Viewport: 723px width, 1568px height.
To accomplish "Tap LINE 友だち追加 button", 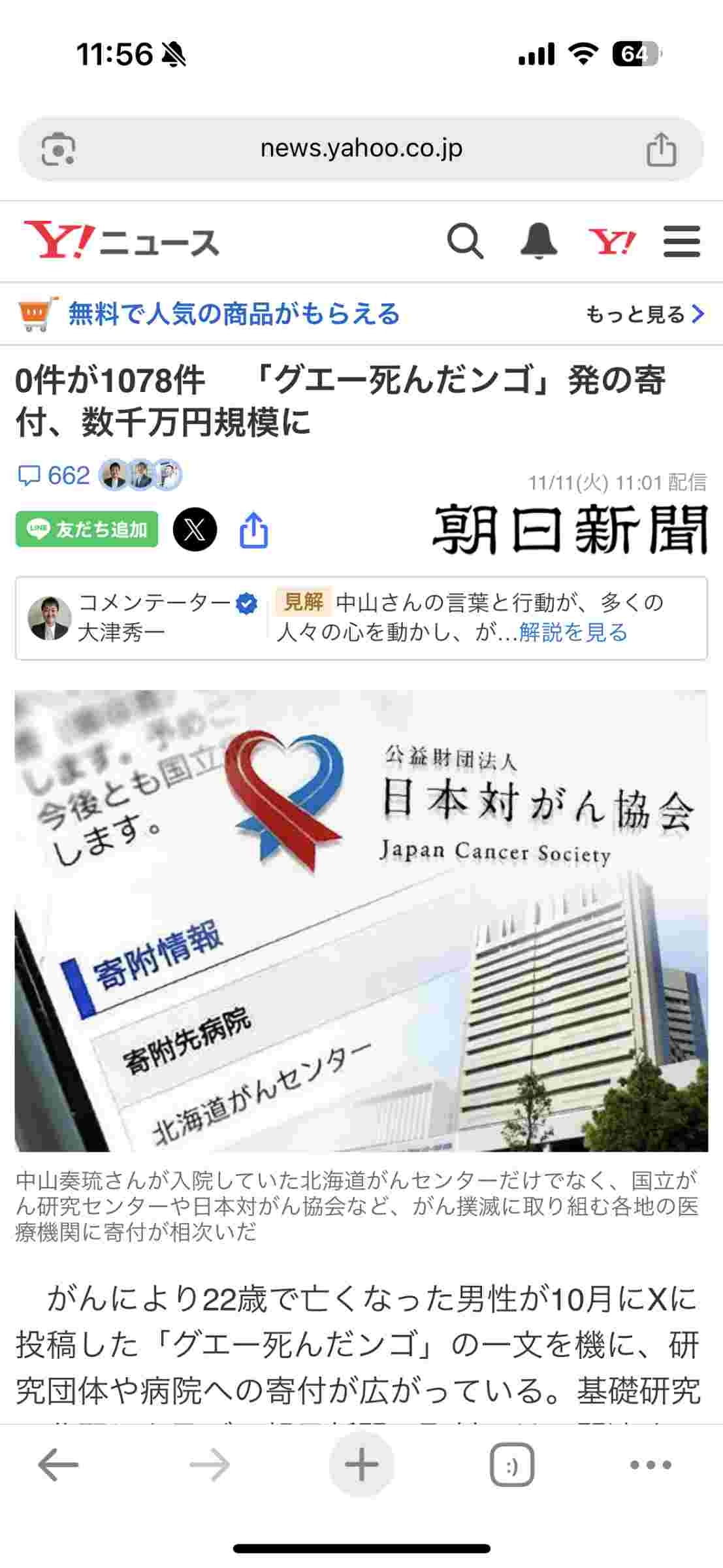I will pyautogui.click(x=87, y=529).
